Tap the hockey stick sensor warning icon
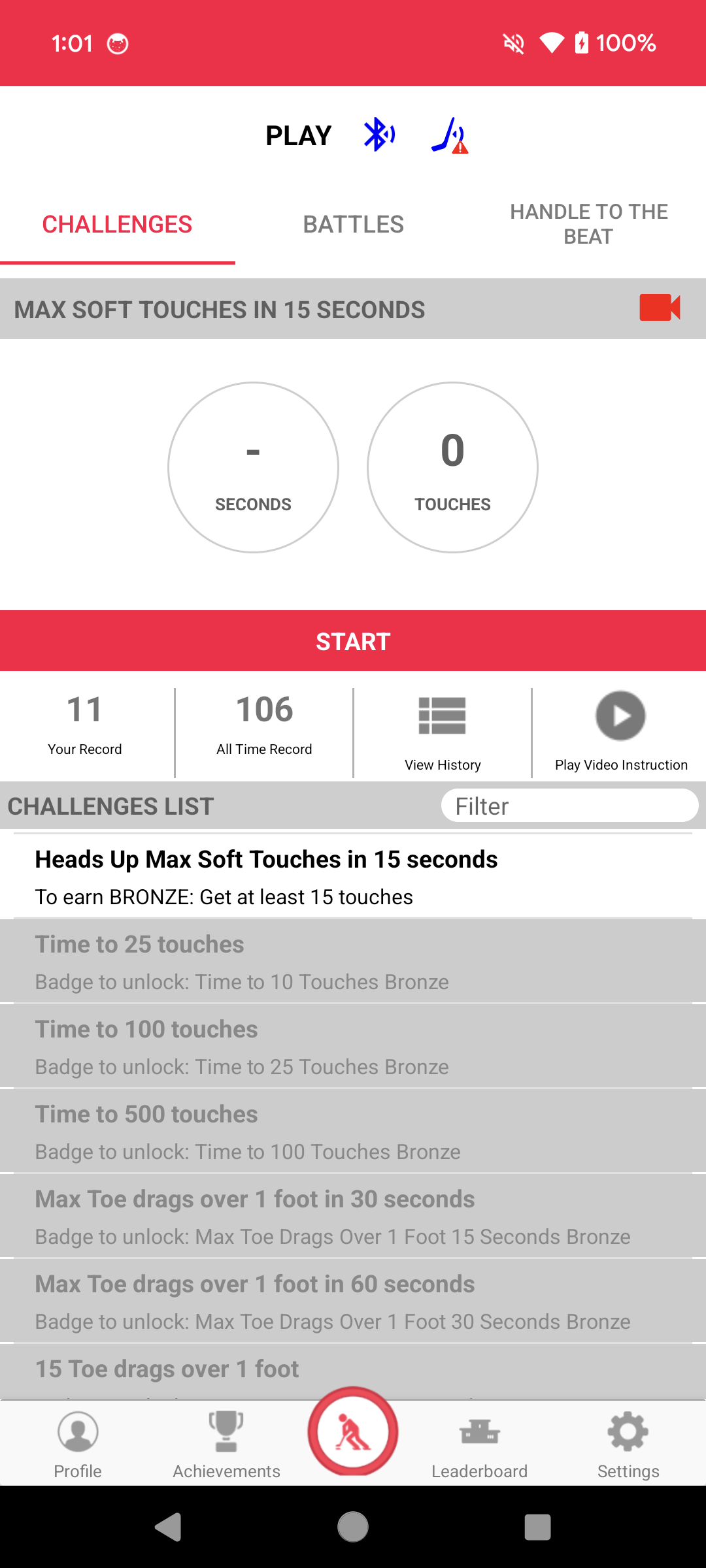Image resolution: width=706 pixels, height=1568 pixels. click(450, 136)
